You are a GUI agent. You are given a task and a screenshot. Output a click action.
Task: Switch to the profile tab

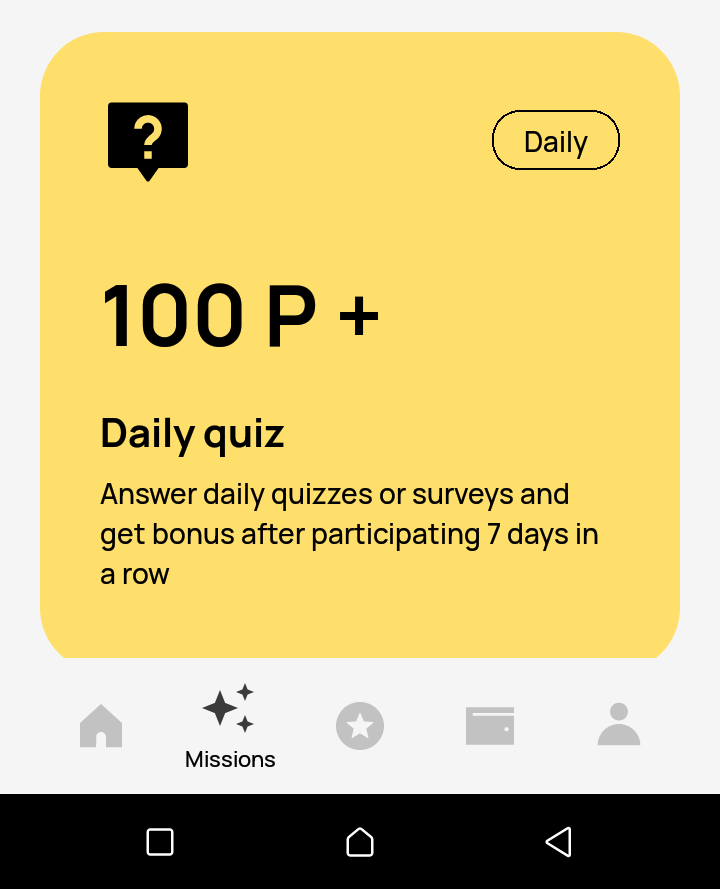pyautogui.click(x=619, y=725)
